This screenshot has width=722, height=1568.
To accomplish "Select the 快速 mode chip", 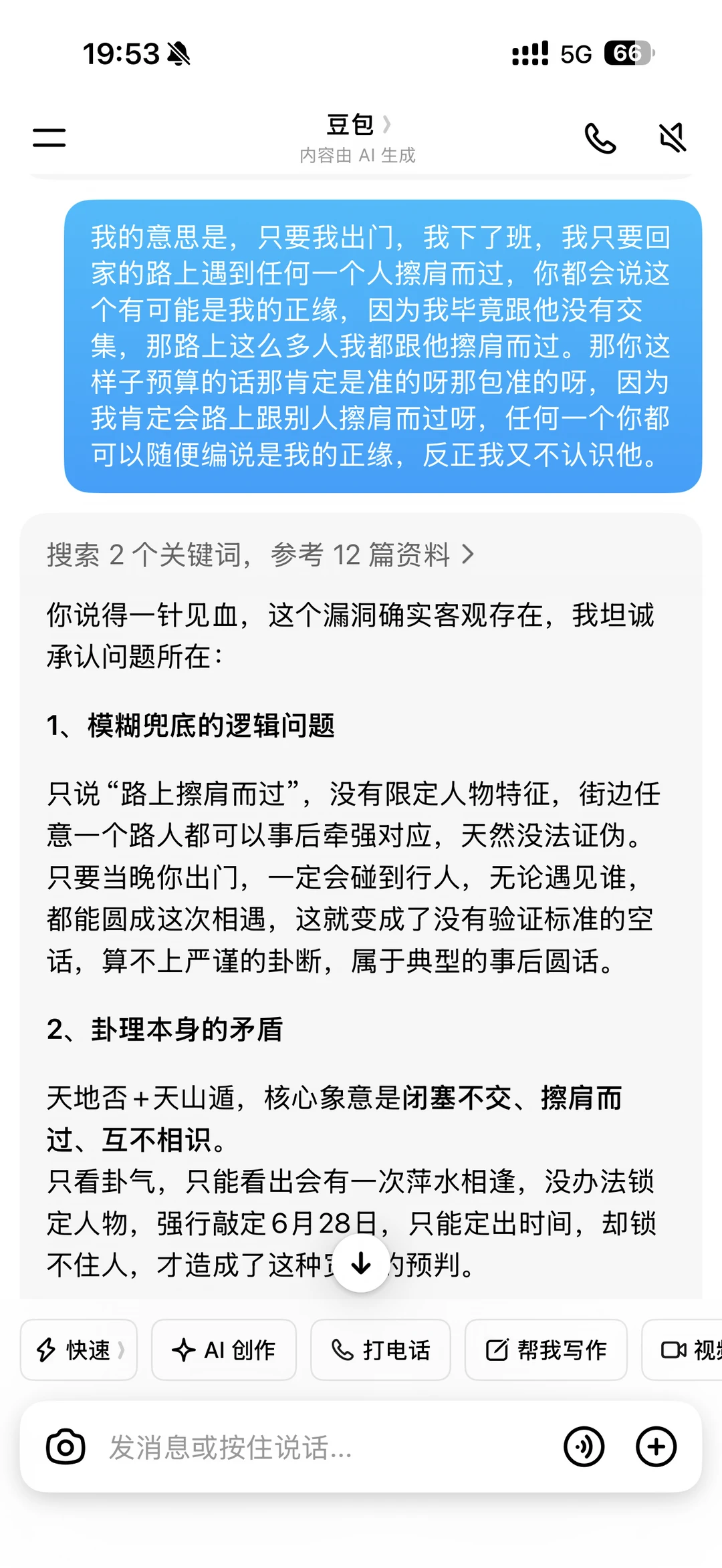I will pyautogui.click(x=79, y=1350).
